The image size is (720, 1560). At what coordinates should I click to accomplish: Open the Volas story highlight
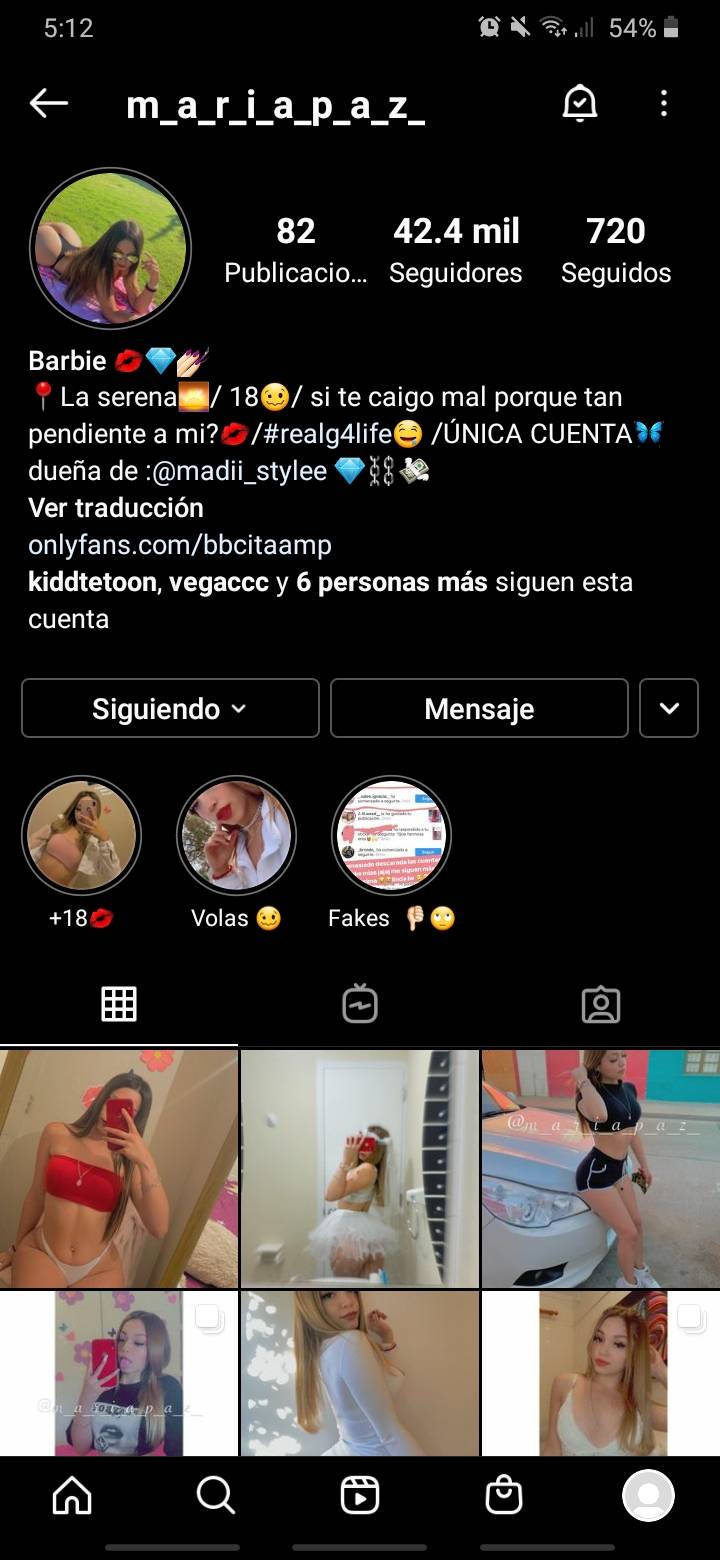(237, 835)
